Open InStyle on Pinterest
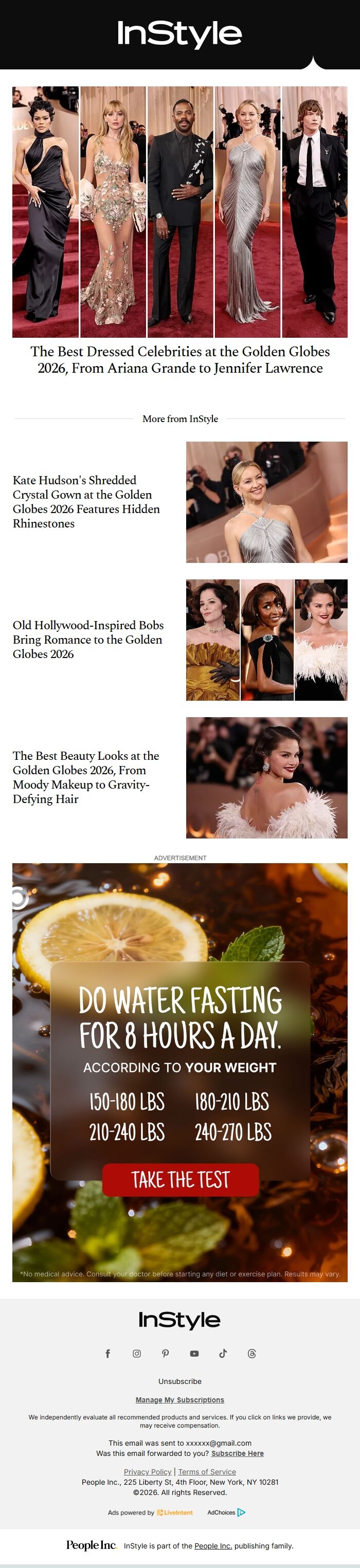This screenshot has height=1568, width=360. 165,1353
